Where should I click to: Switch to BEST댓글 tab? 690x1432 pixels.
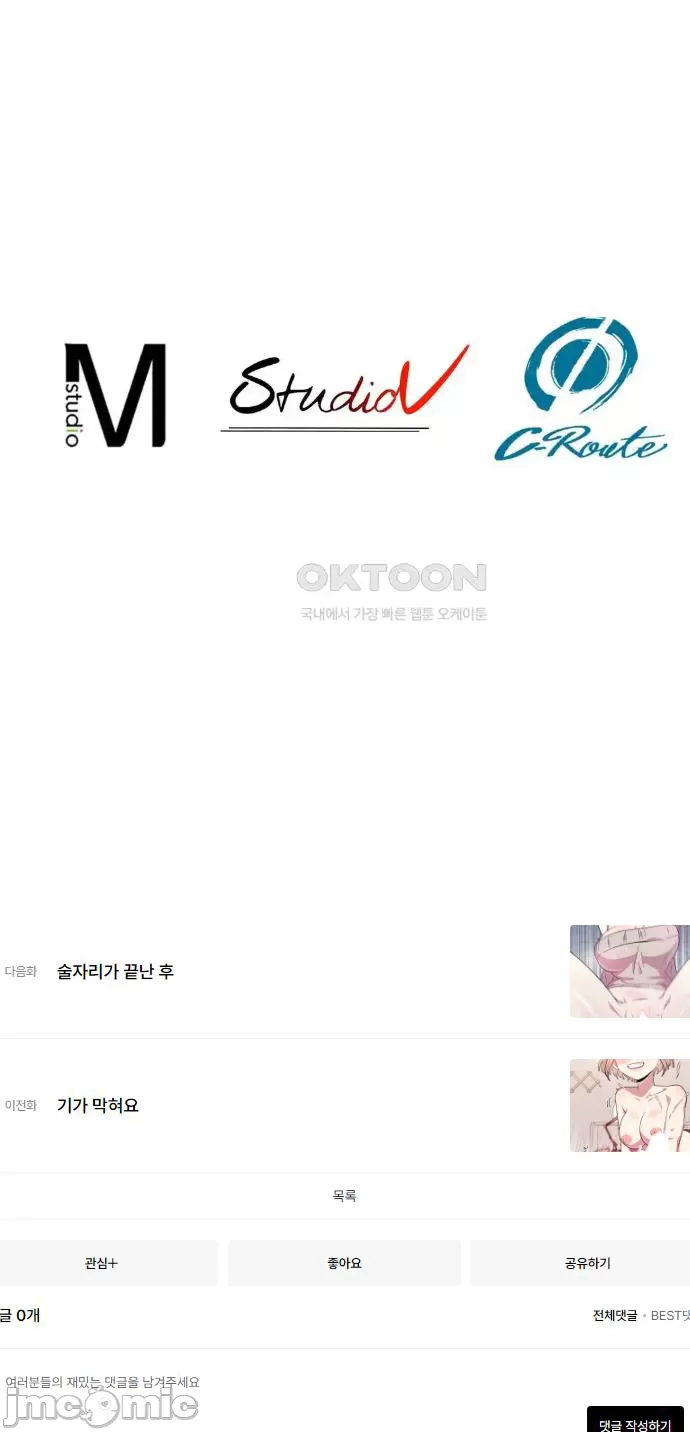(x=670, y=1315)
